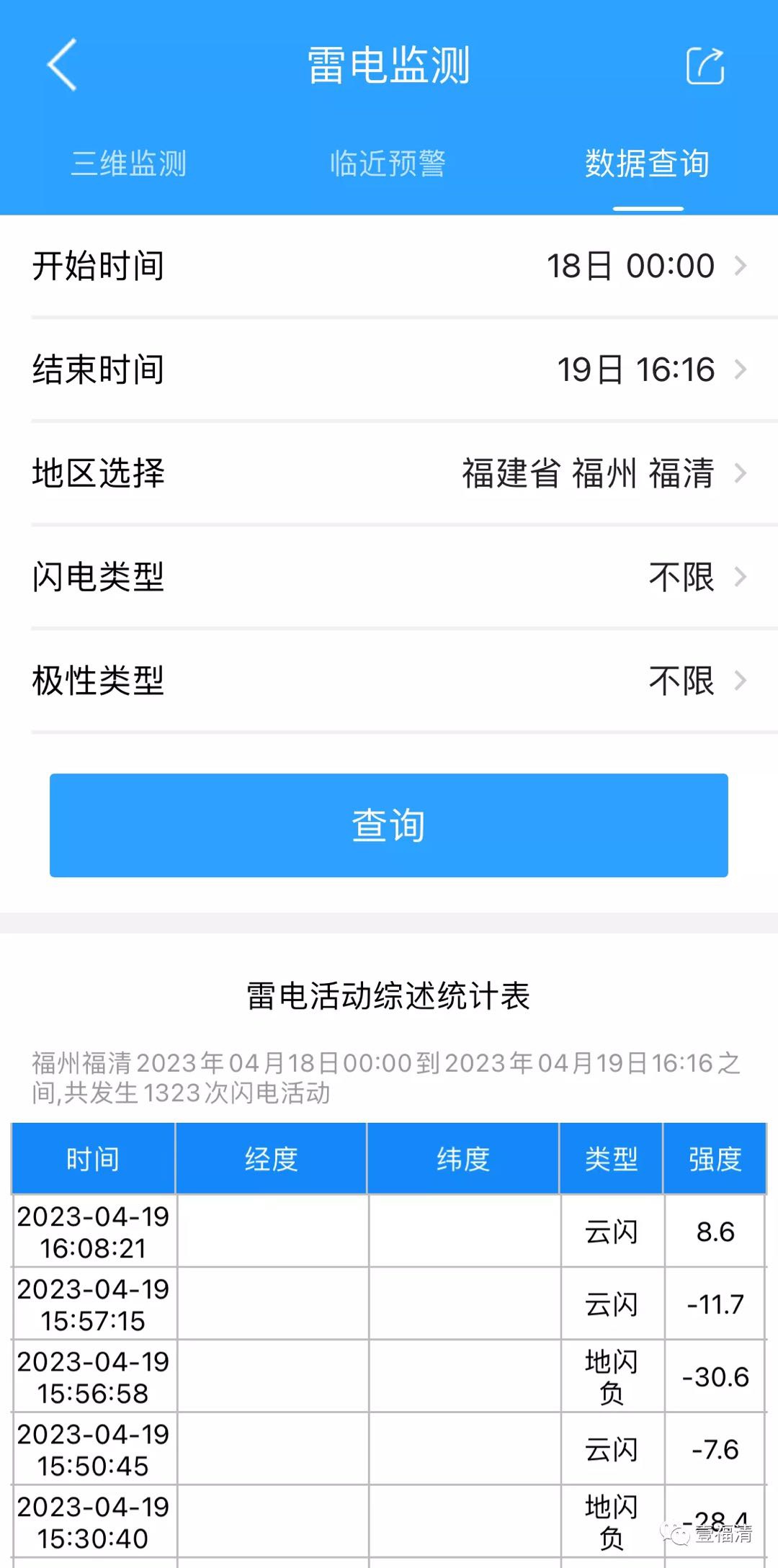Share the lightning monitoring page
Image resolution: width=778 pixels, height=1568 pixels.
(705, 66)
